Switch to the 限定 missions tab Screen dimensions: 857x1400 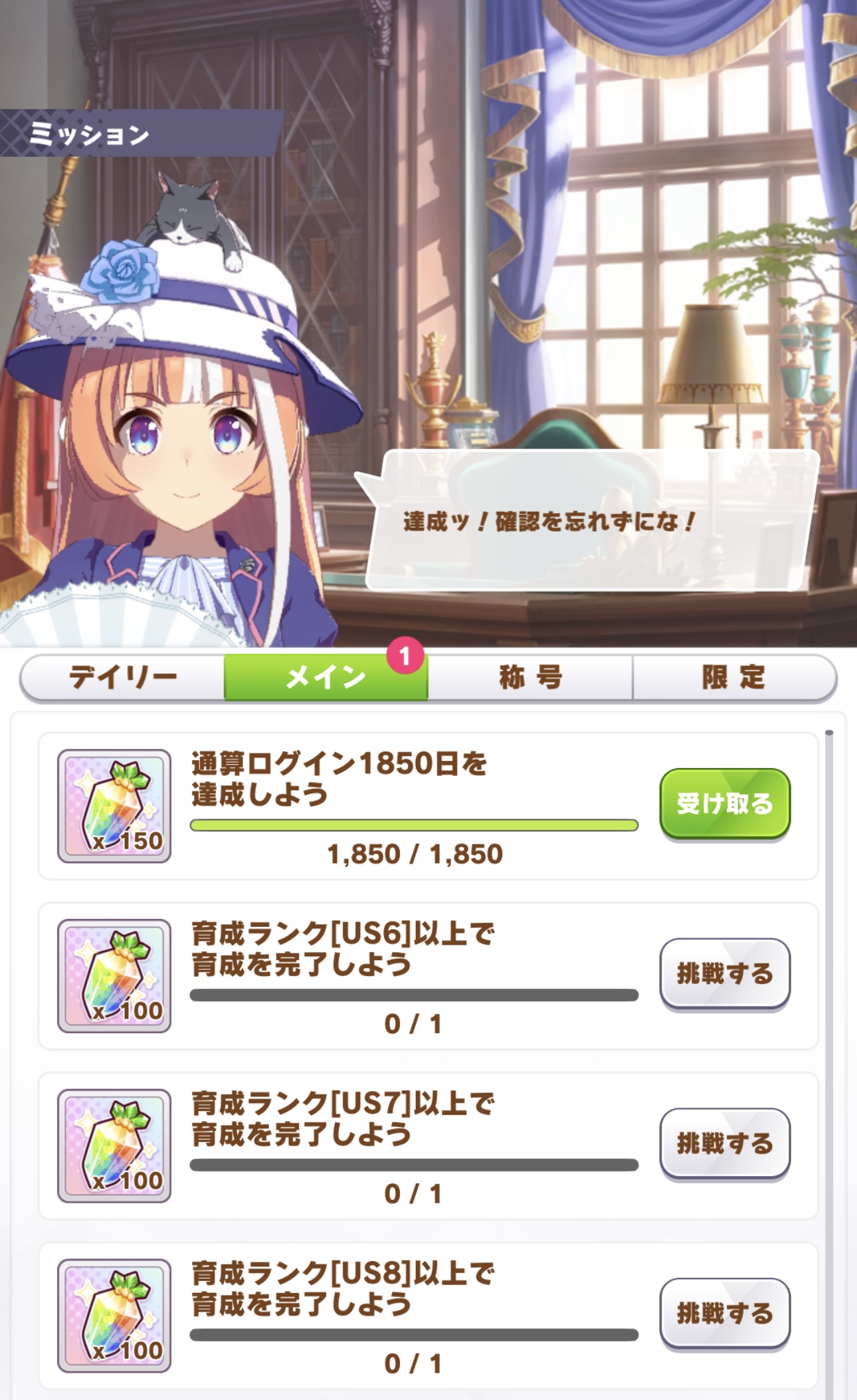(733, 677)
